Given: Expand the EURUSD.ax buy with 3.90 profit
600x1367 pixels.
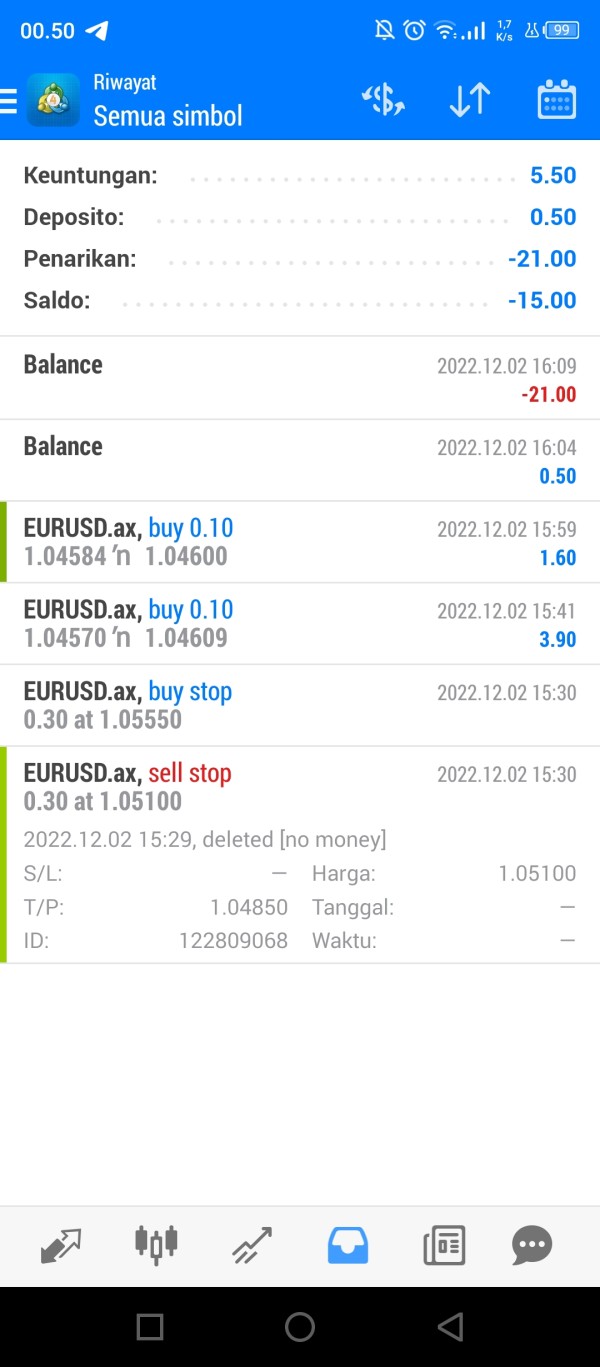Looking at the screenshot, I should 300,624.
